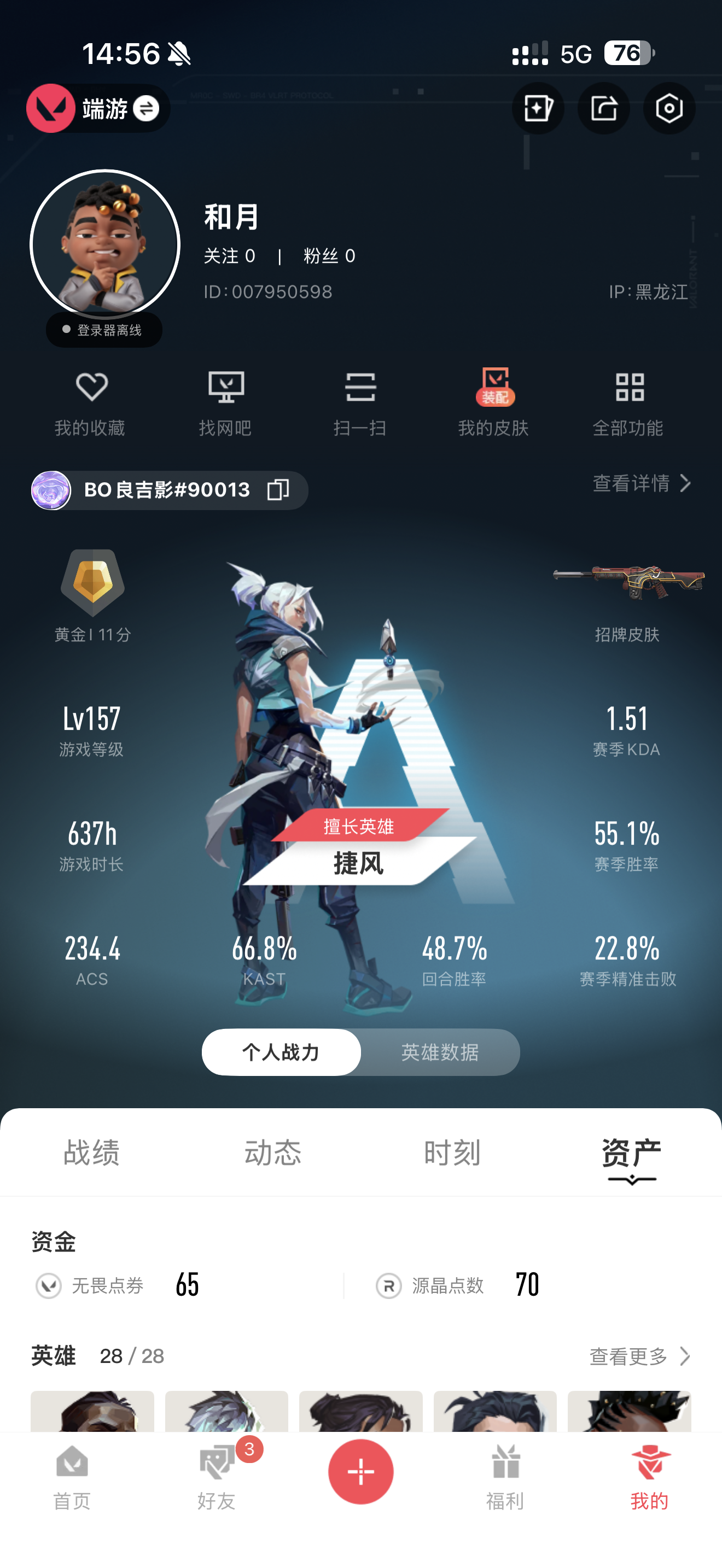Switch to 动态 tab
Screen dimensions: 722x1568
(x=273, y=1152)
